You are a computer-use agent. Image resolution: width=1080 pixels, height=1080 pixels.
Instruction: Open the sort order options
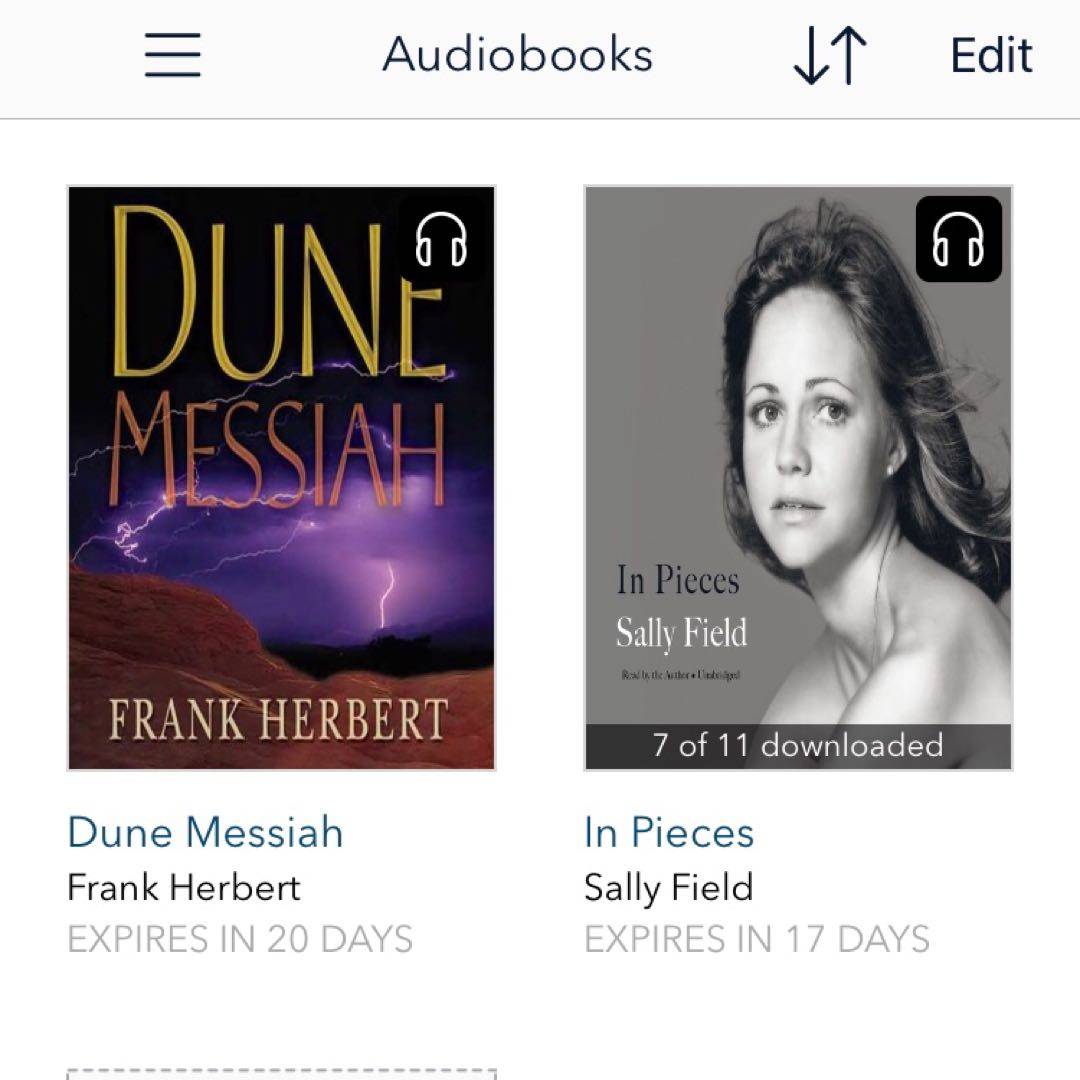tap(829, 57)
